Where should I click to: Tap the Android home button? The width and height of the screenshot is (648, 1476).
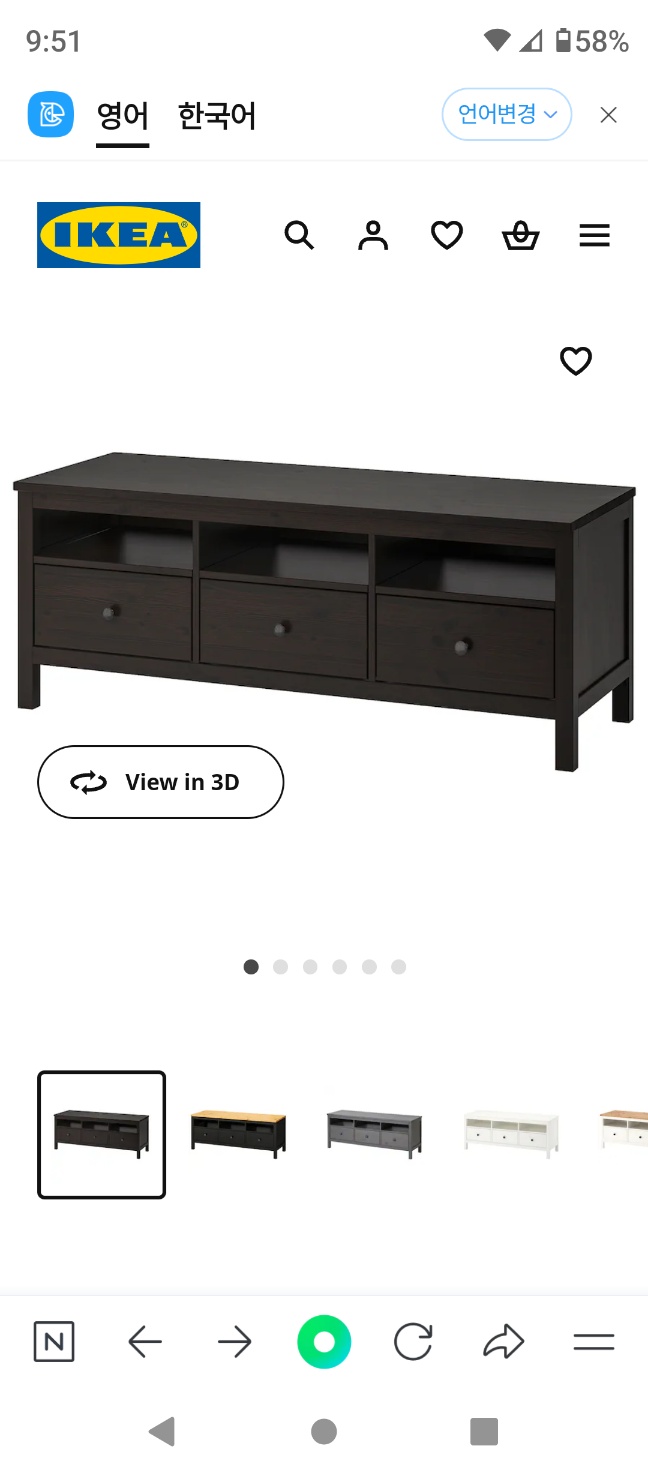tap(324, 1432)
